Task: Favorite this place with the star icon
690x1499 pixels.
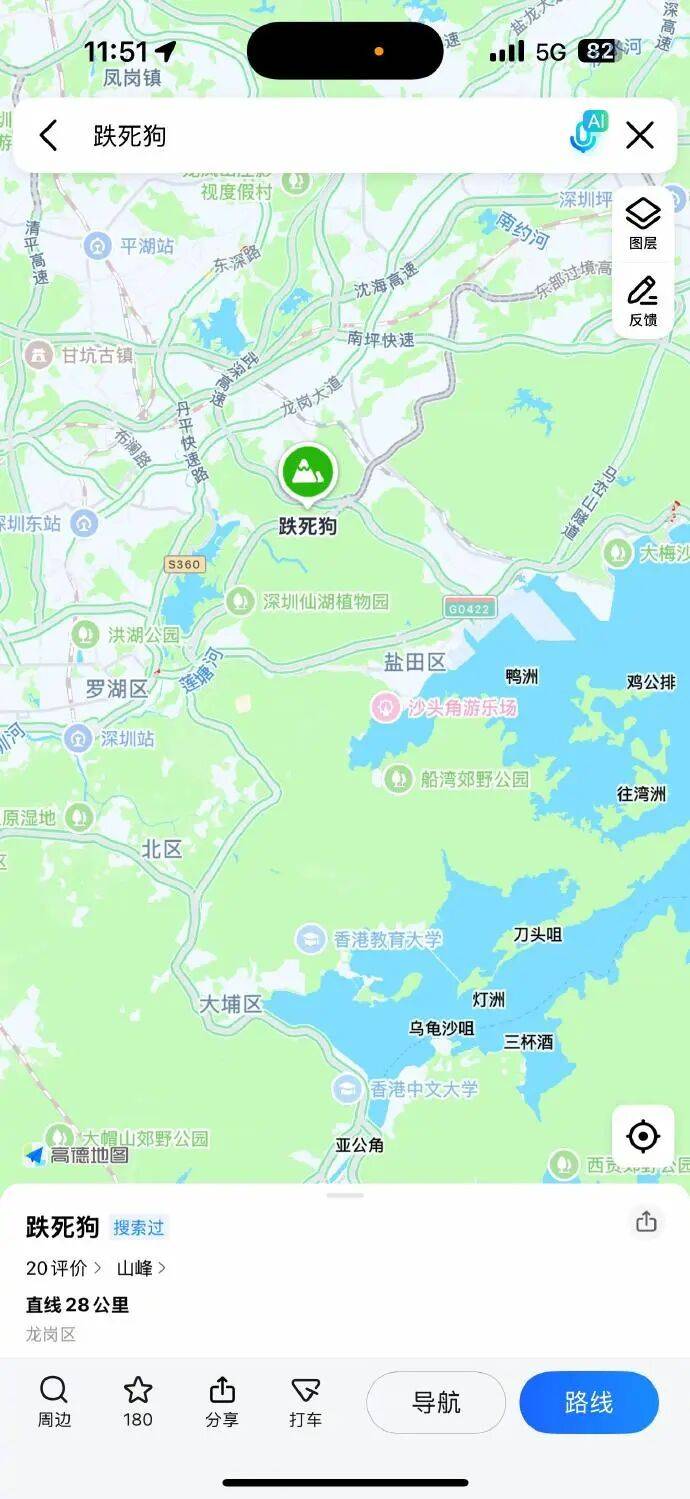Action: pyautogui.click(x=138, y=1401)
